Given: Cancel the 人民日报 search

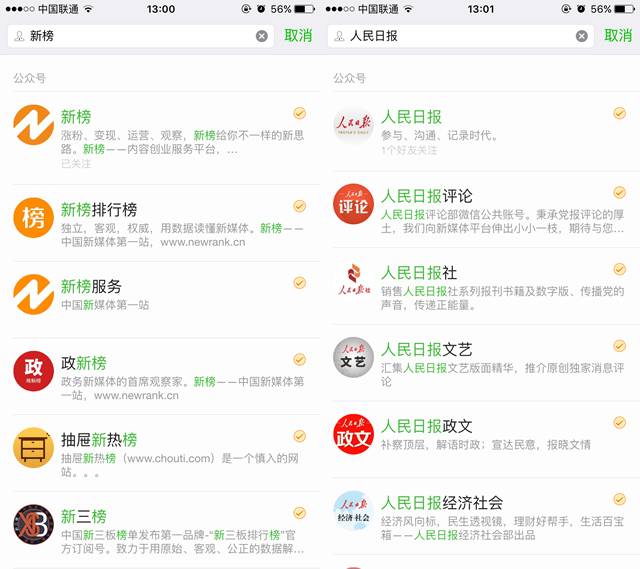Looking at the screenshot, I should click(618, 36).
